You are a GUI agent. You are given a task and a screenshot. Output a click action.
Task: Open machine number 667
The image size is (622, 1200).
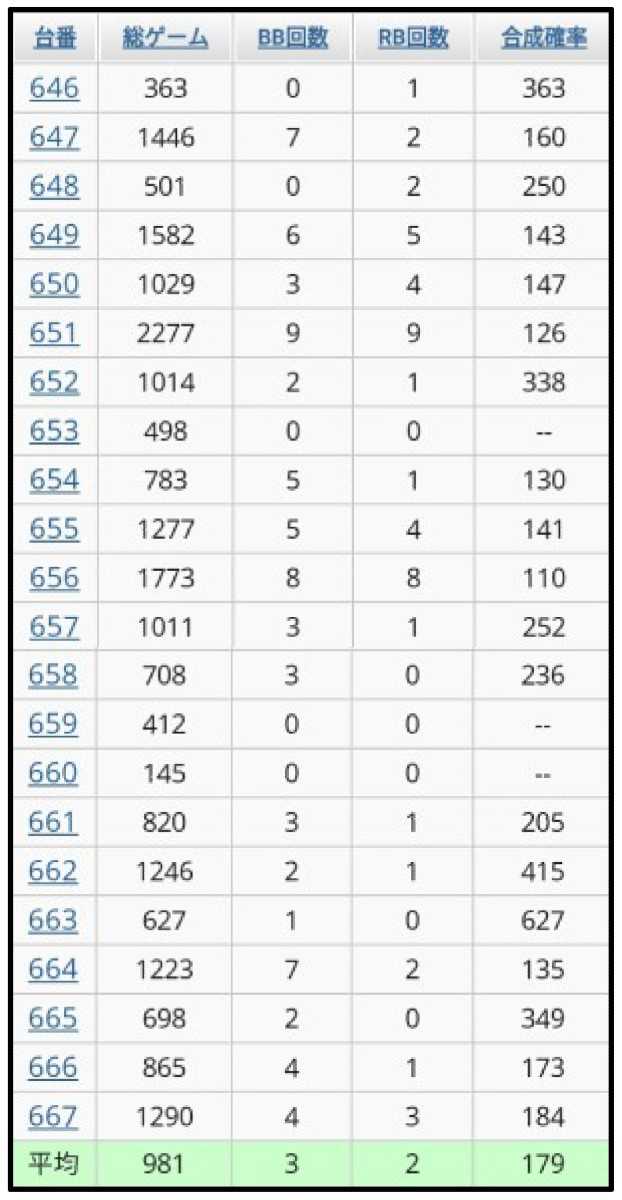[54, 1116]
